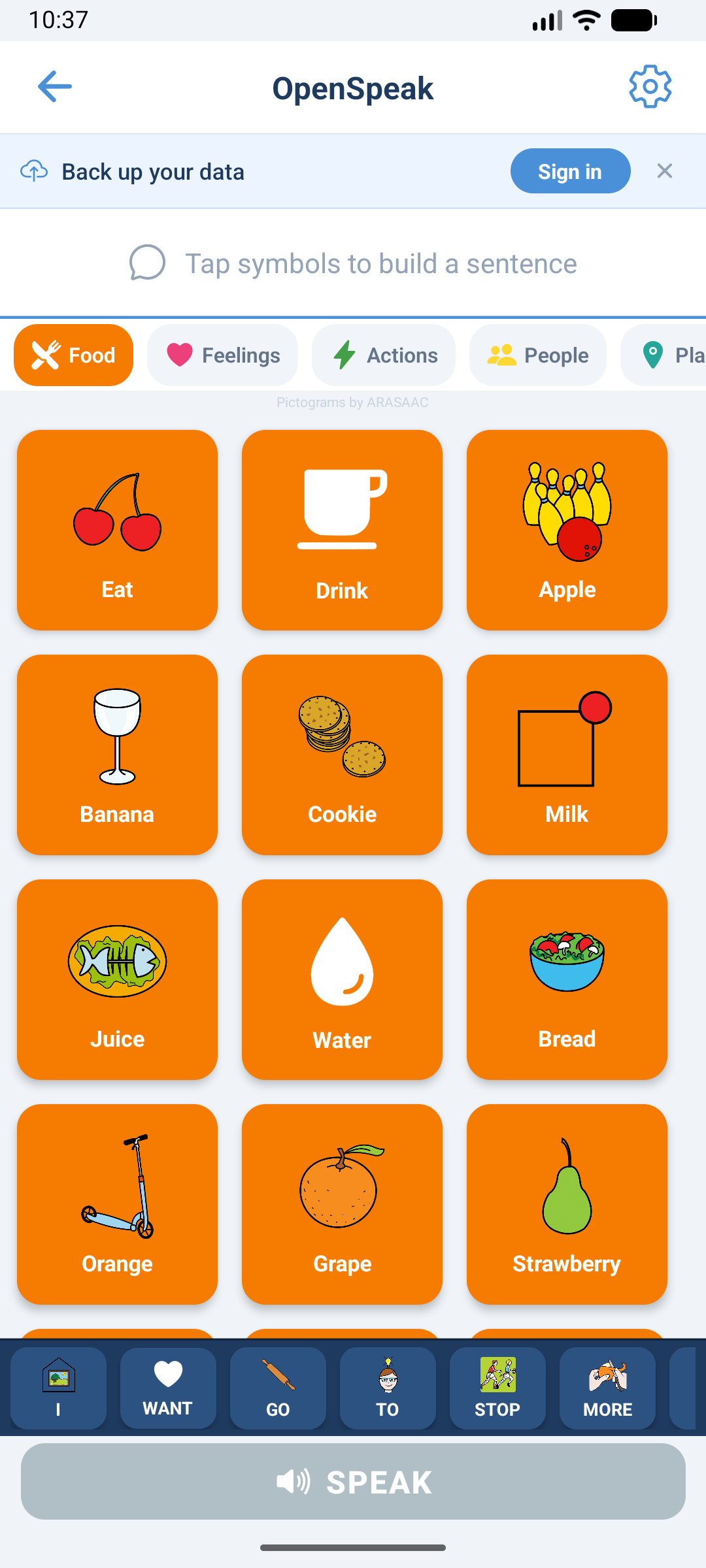Open the settings gear
Image resolution: width=706 pixels, height=1568 pixels.
tap(650, 86)
